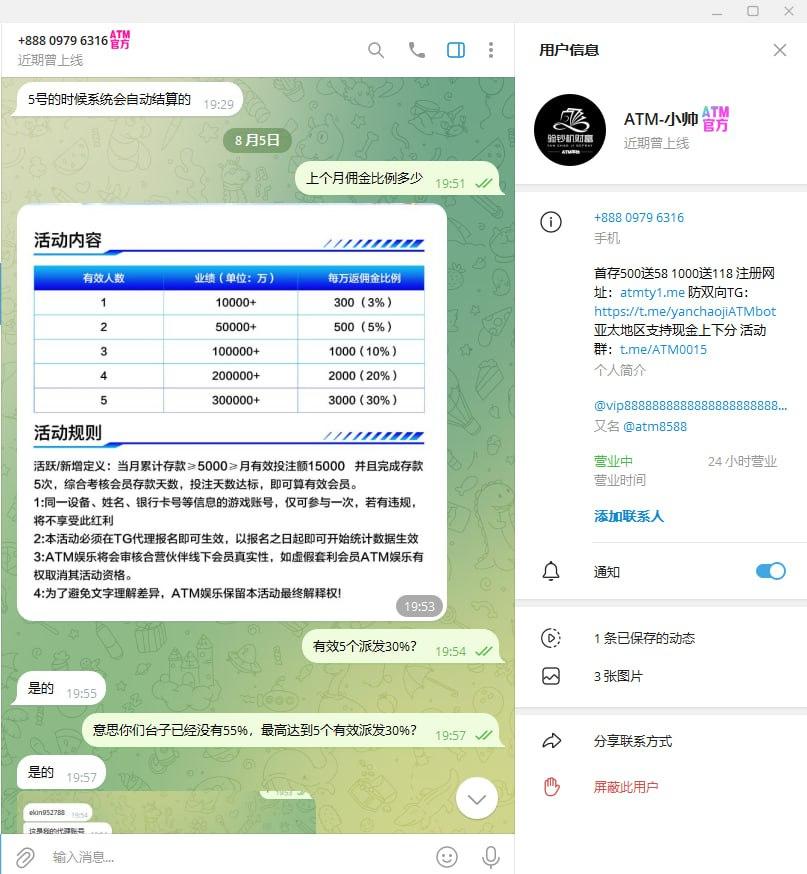The height and width of the screenshot is (874, 807).
Task: Open 1 条已保存的动态
Action: coord(644,638)
